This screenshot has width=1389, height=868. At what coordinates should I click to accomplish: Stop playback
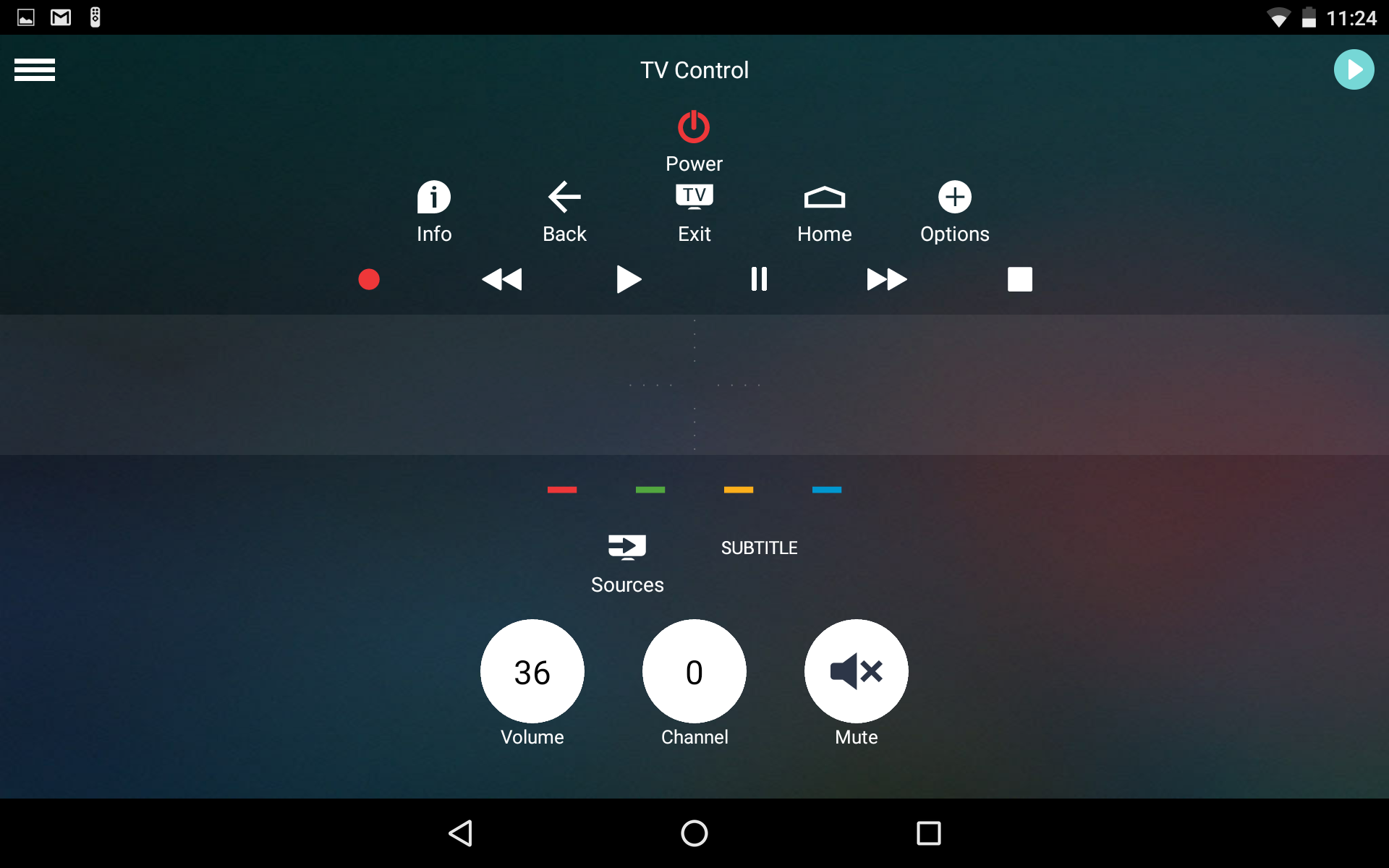(x=1019, y=279)
